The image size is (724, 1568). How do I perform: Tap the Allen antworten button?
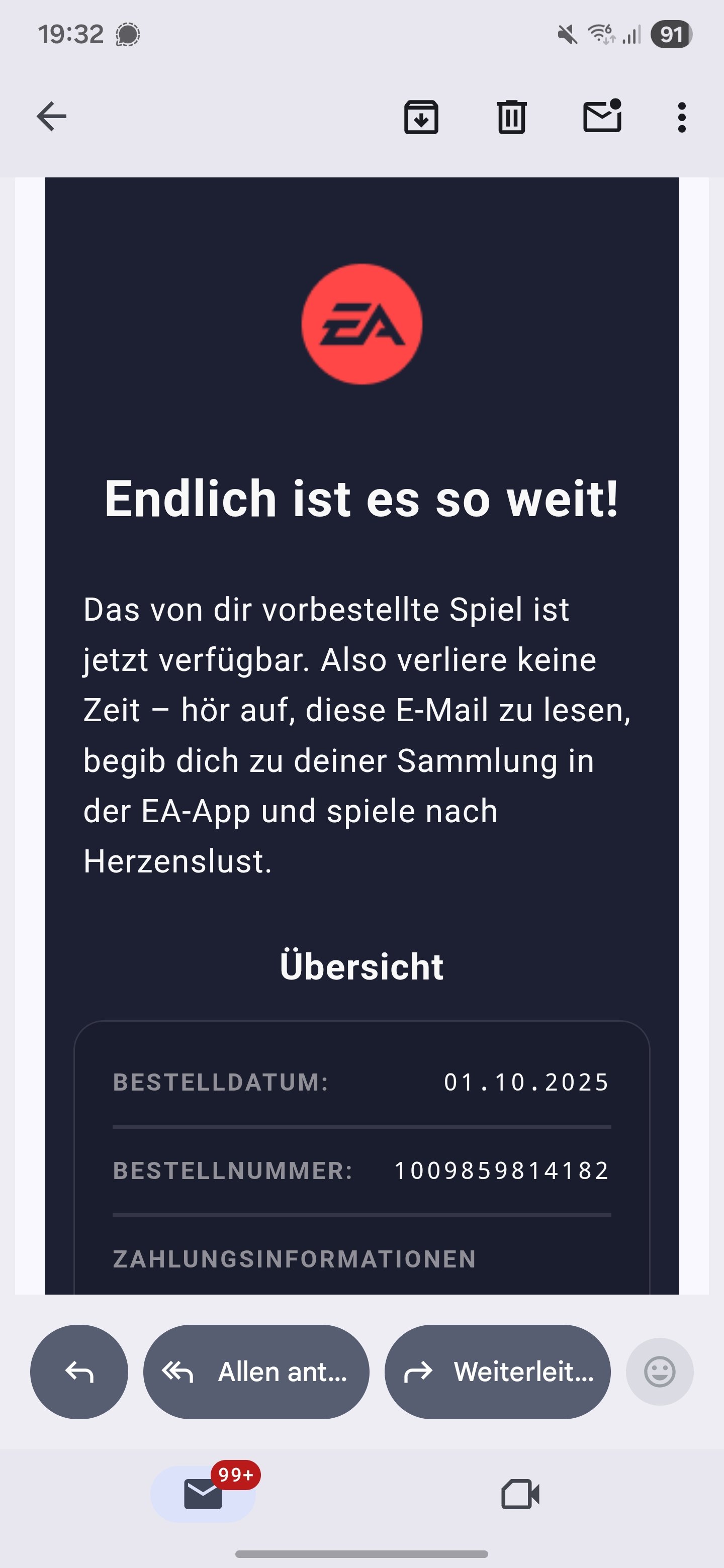coord(256,1371)
